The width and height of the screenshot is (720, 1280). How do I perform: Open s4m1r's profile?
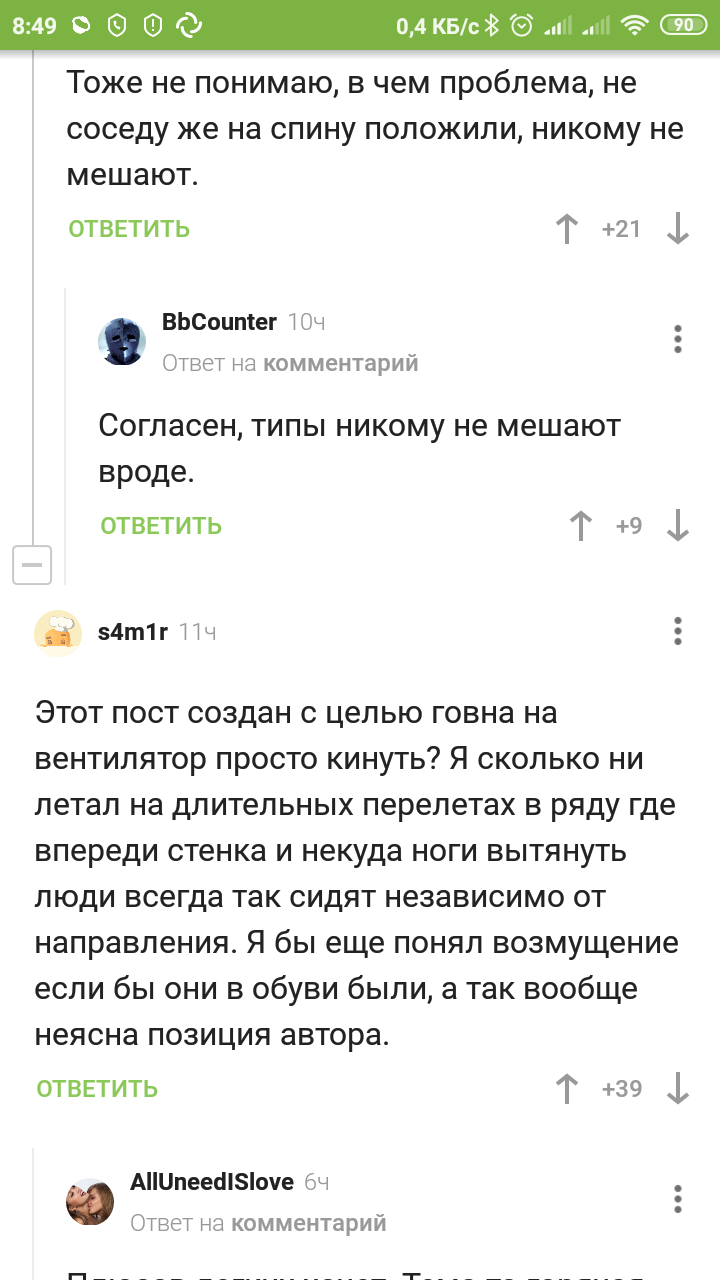point(133,631)
